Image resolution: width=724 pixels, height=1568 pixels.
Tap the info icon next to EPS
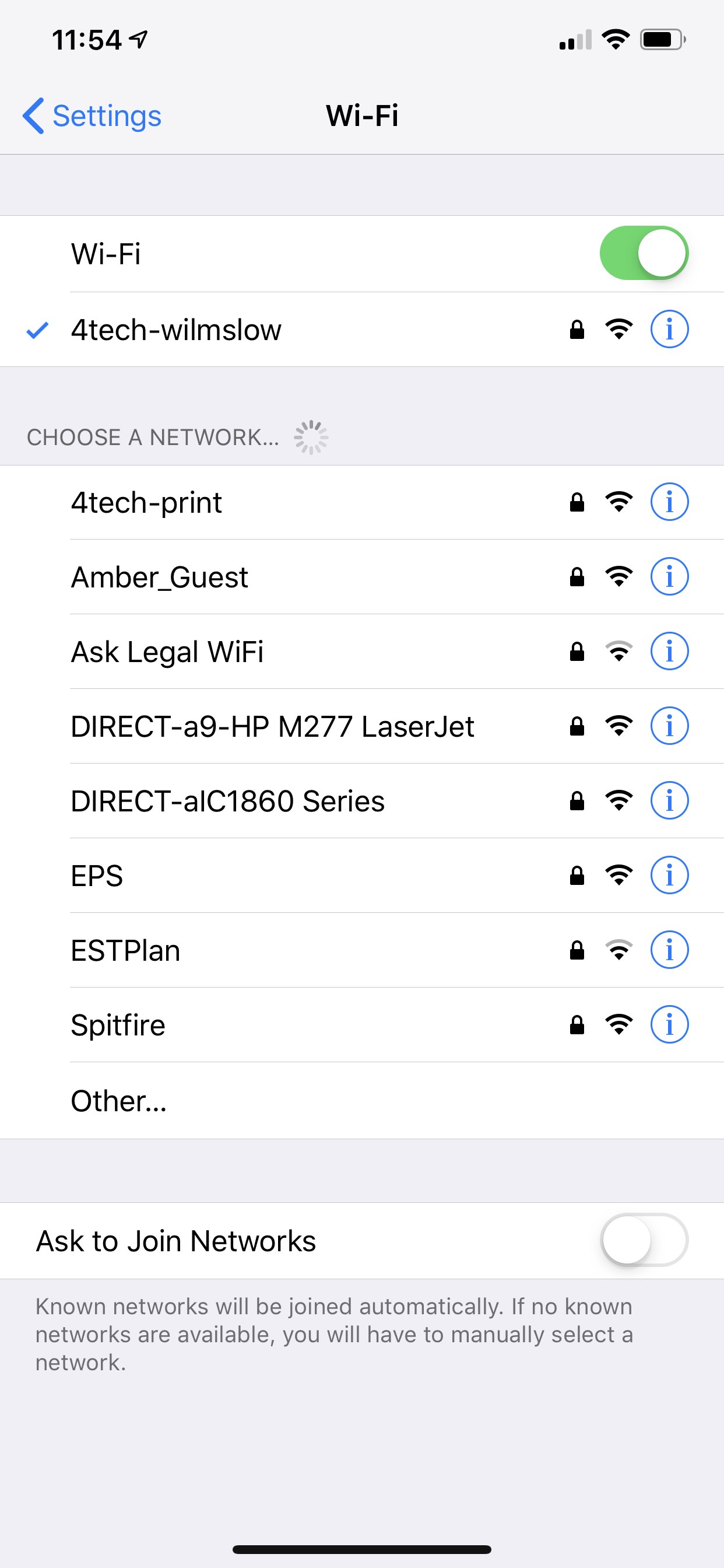coord(669,876)
